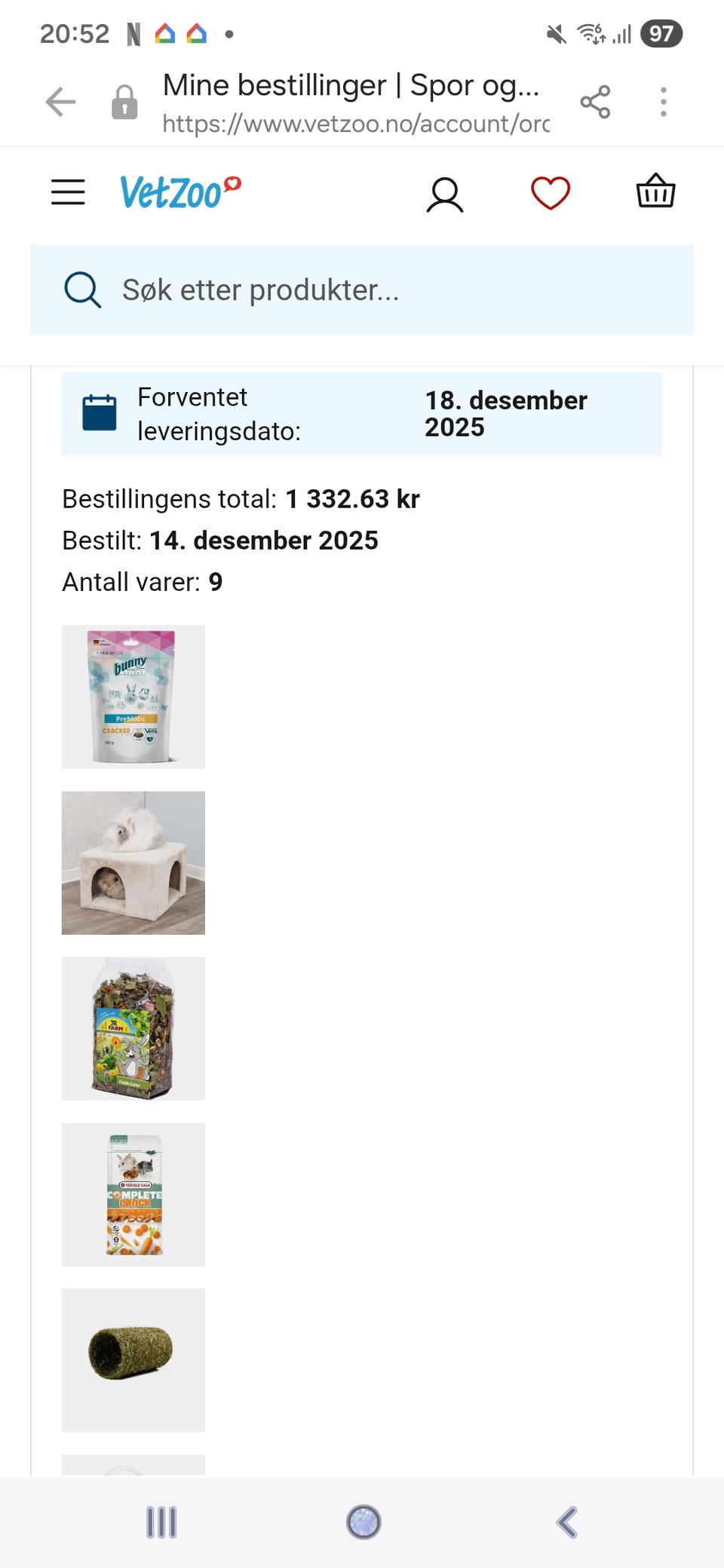Open the hay tunnel product image
The width and height of the screenshot is (724, 1568).
click(x=133, y=1358)
